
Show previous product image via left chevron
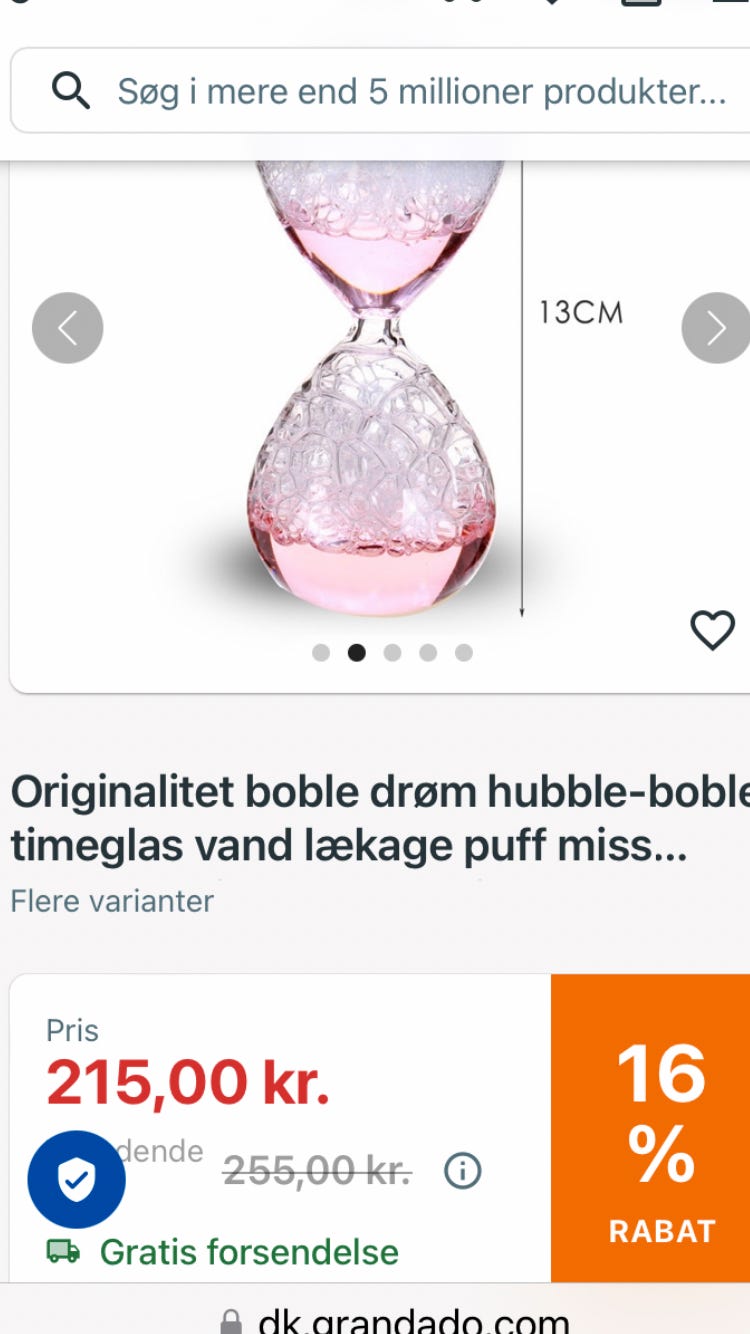(67, 327)
